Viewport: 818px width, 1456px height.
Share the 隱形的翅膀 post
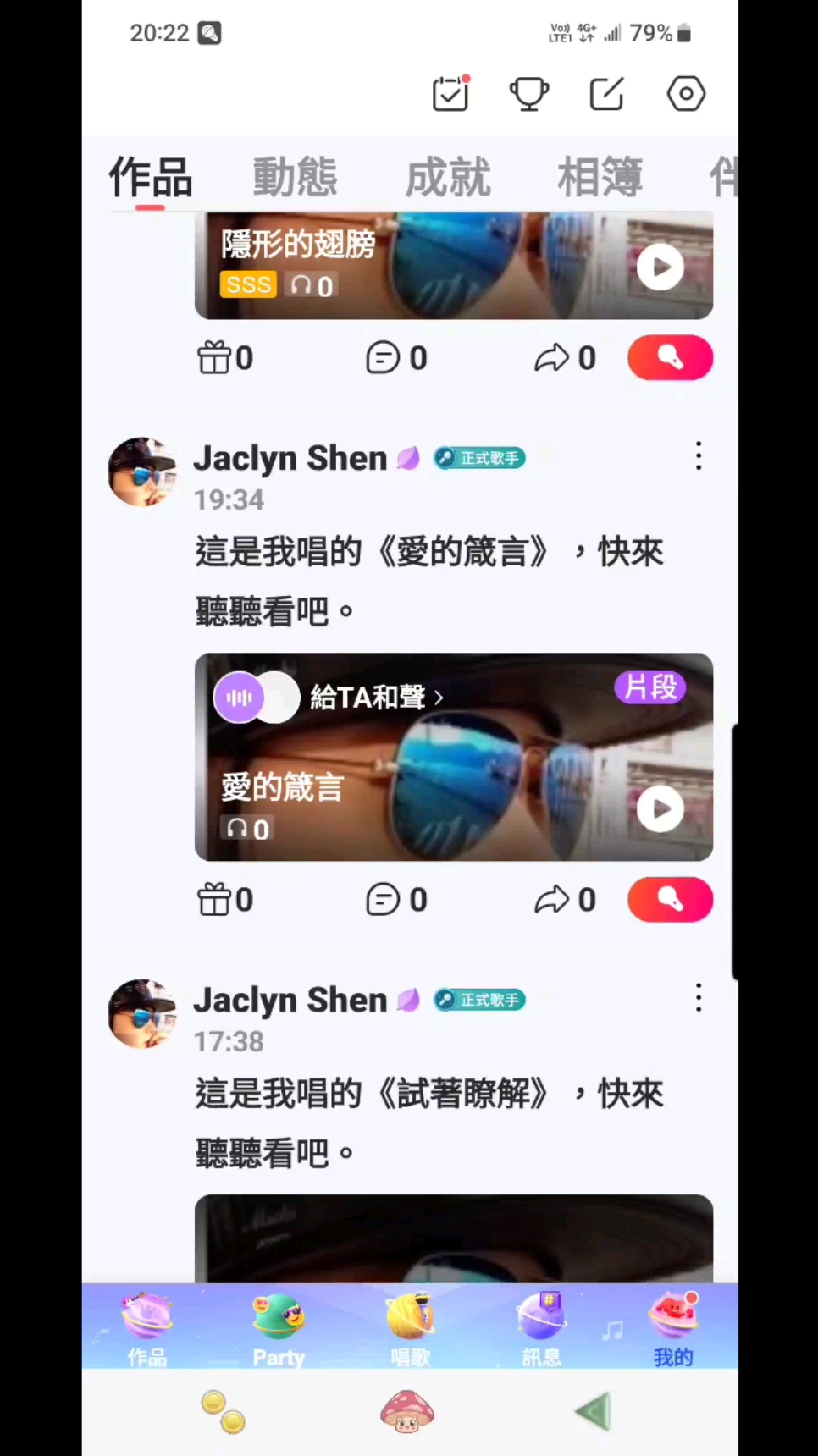coord(565,358)
